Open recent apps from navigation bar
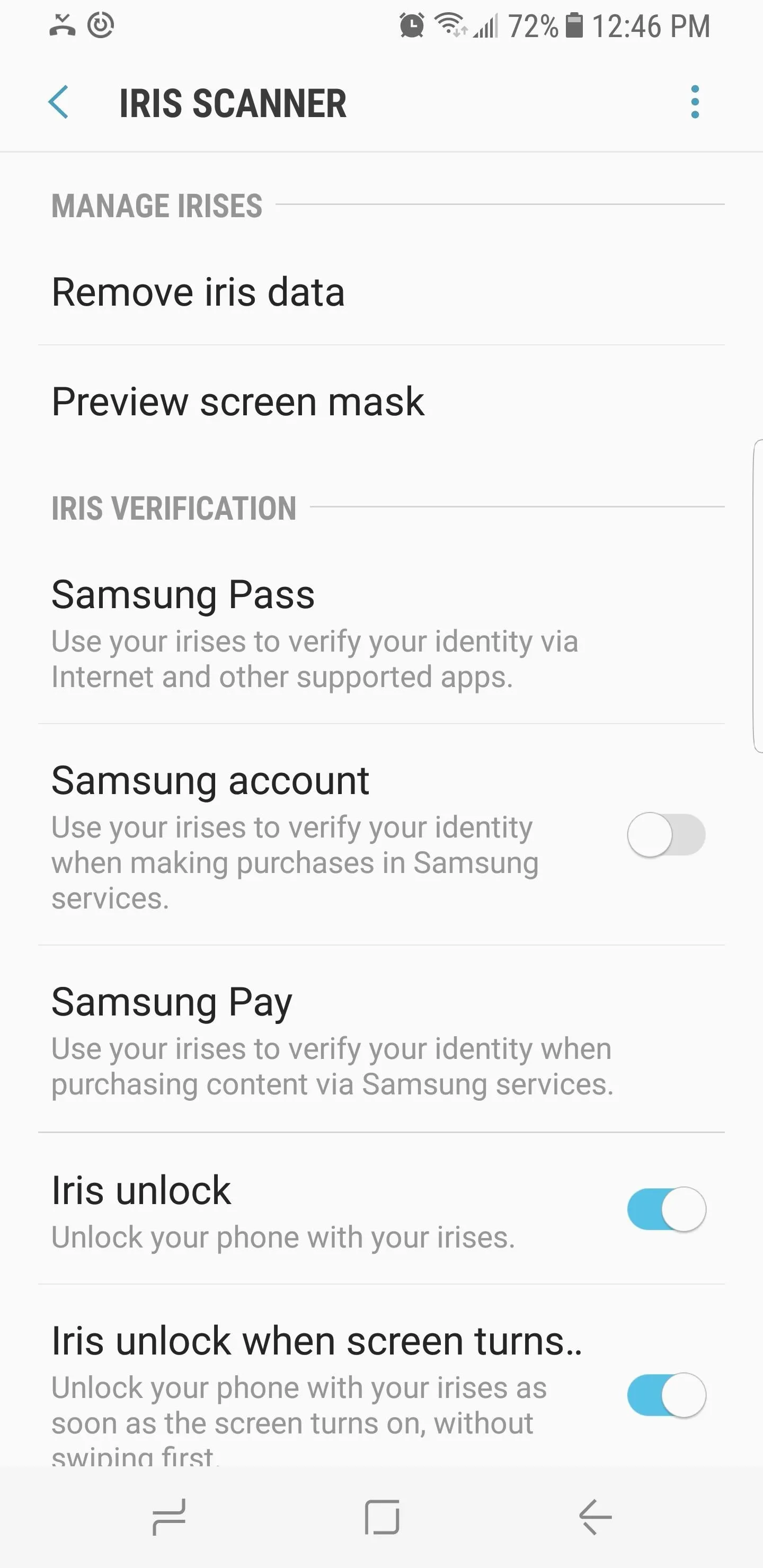763x1568 pixels. coord(168,1518)
